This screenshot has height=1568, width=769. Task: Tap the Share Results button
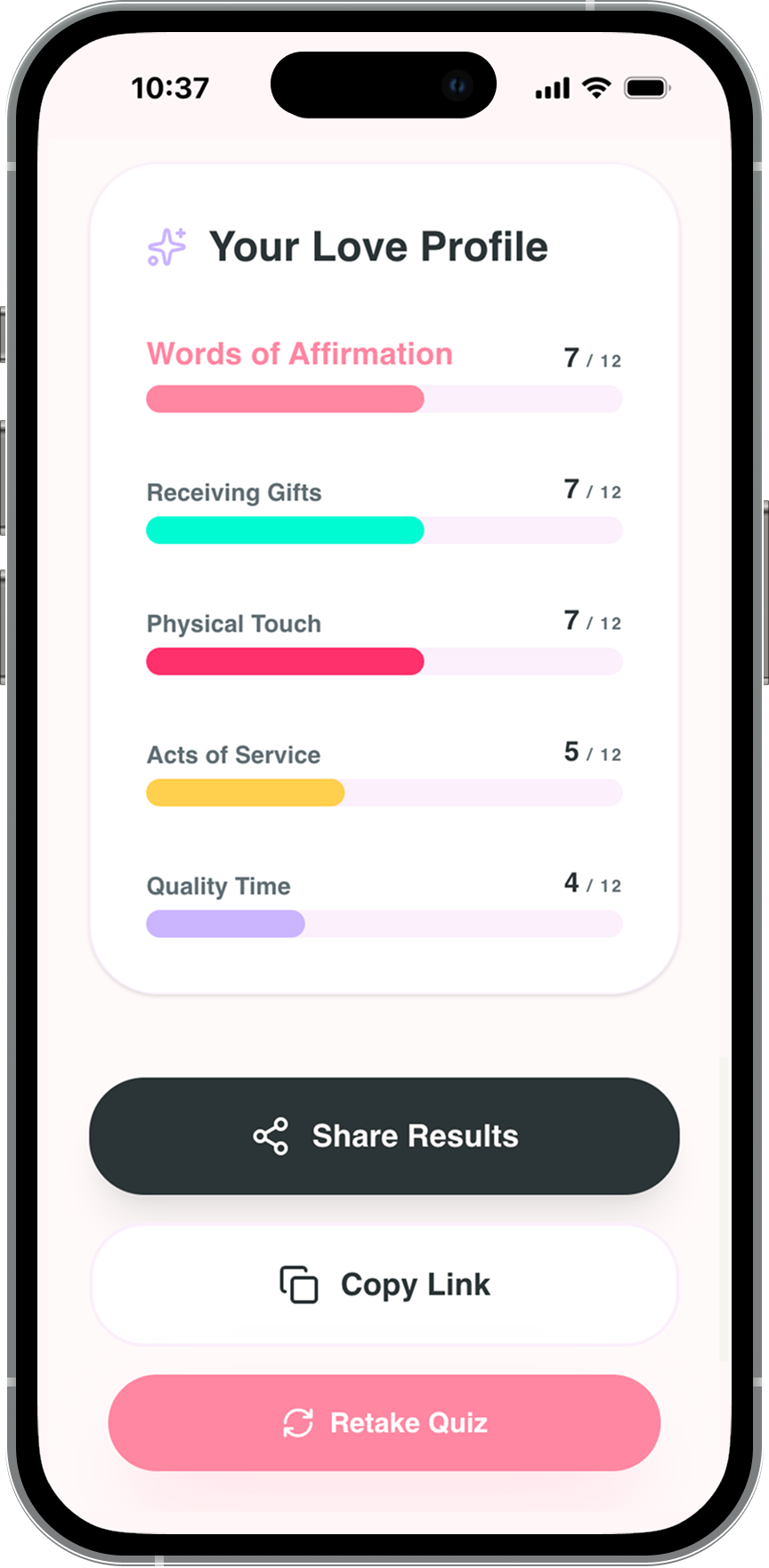[x=384, y=1136]
